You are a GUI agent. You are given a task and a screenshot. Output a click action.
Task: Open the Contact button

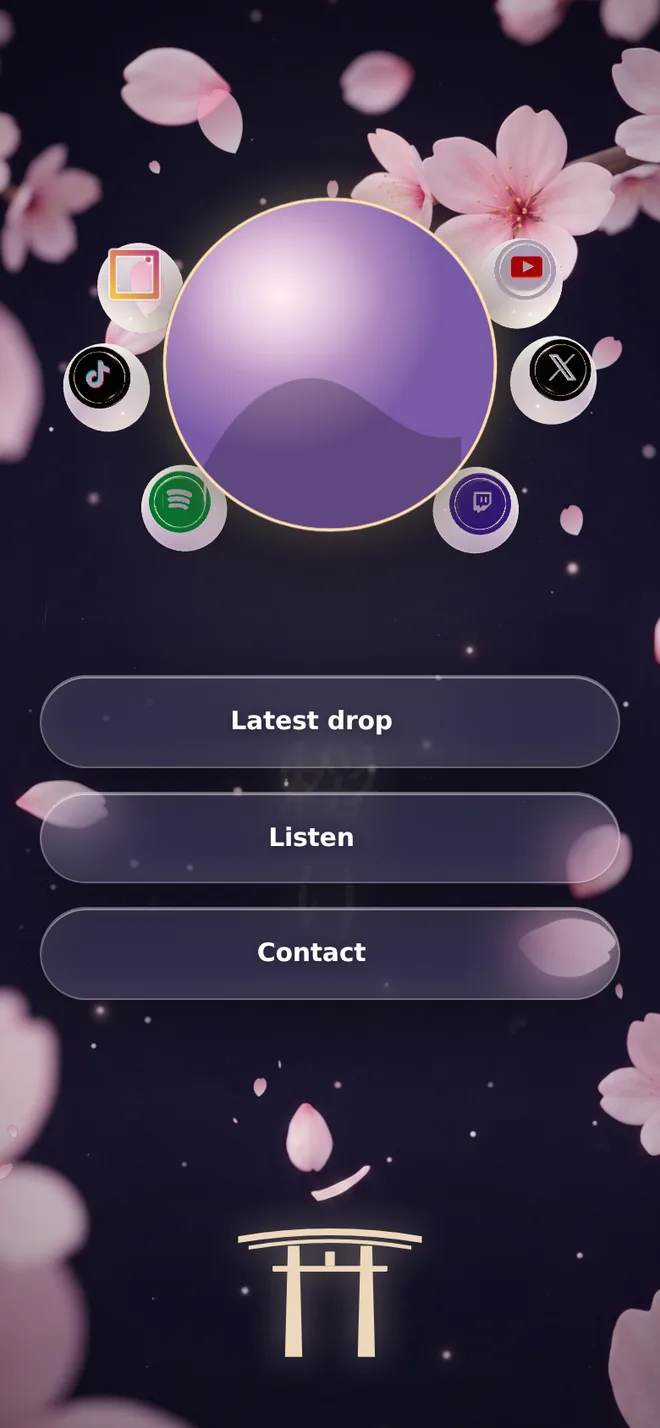pyautogui.click(x=330, y=953)
